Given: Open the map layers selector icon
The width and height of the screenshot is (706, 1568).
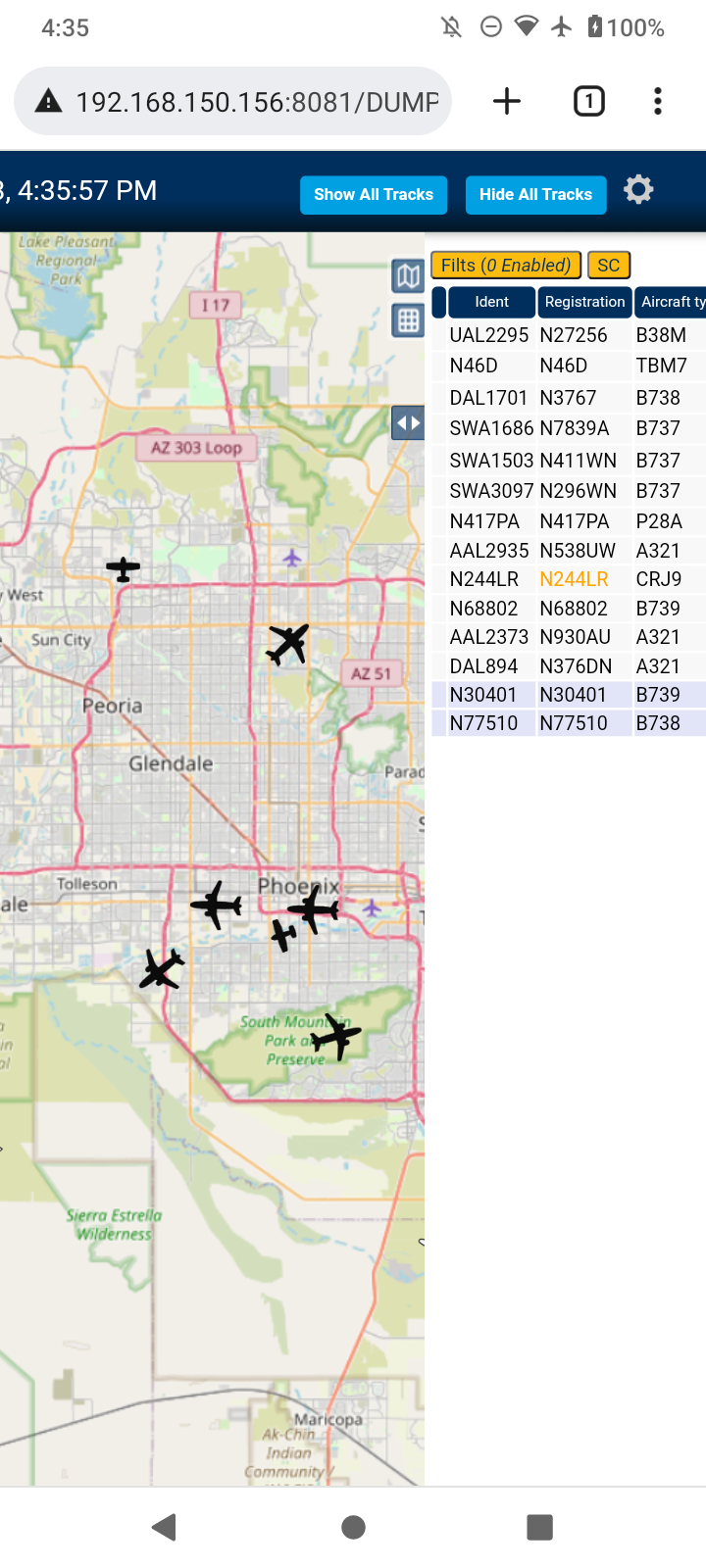Looking at the screenshot, I should coord(408,276).
